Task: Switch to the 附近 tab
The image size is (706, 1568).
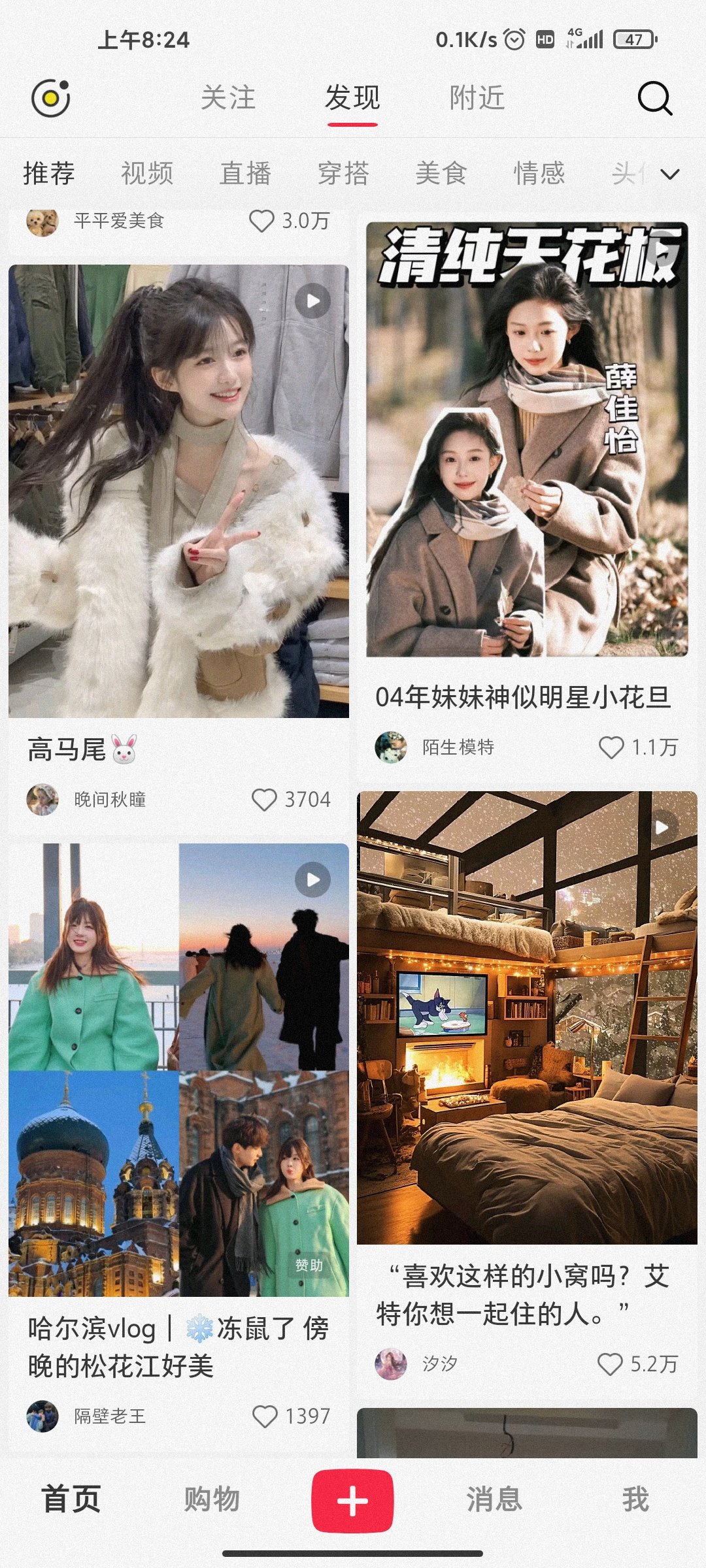Action: coord(477,99)
